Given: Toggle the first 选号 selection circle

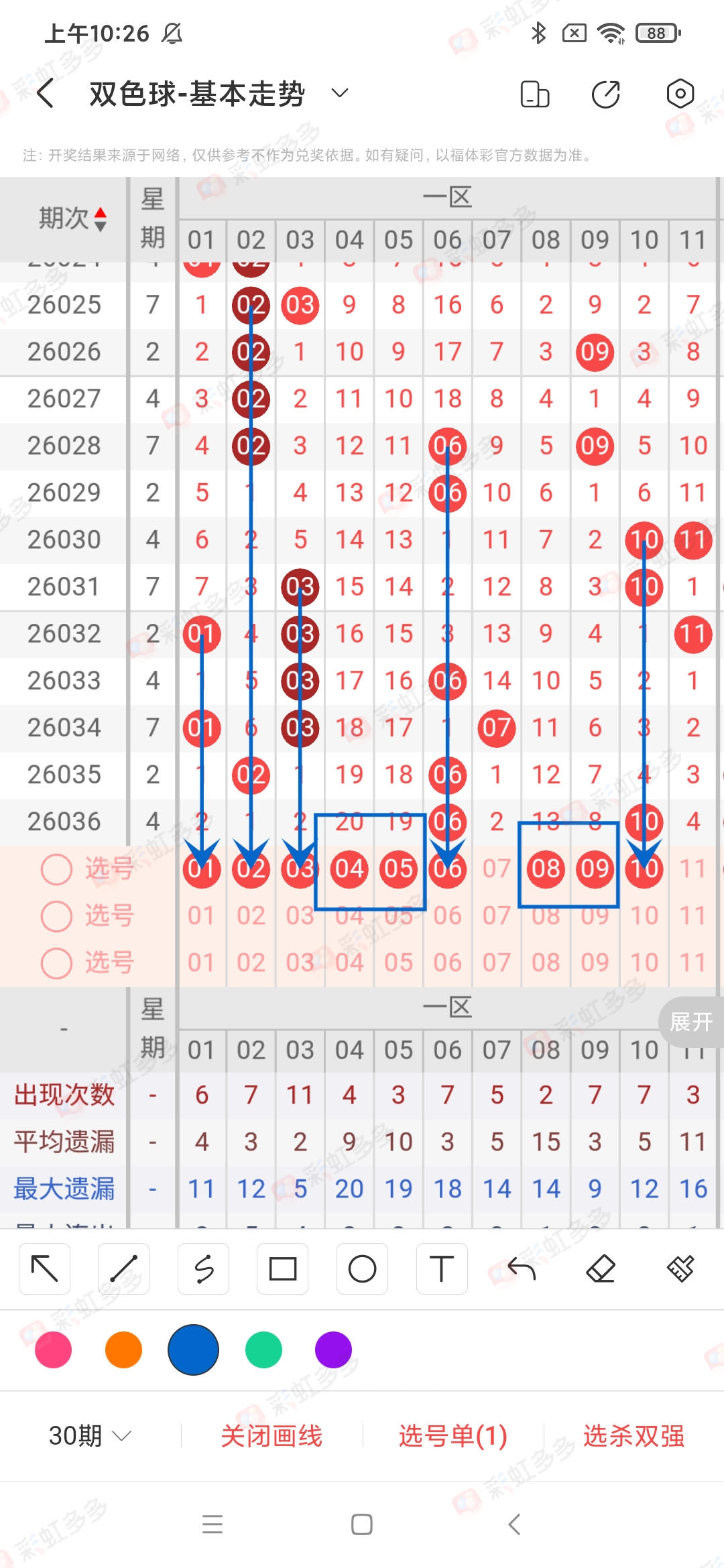Looking at the screenshot, I should (56, 869).
